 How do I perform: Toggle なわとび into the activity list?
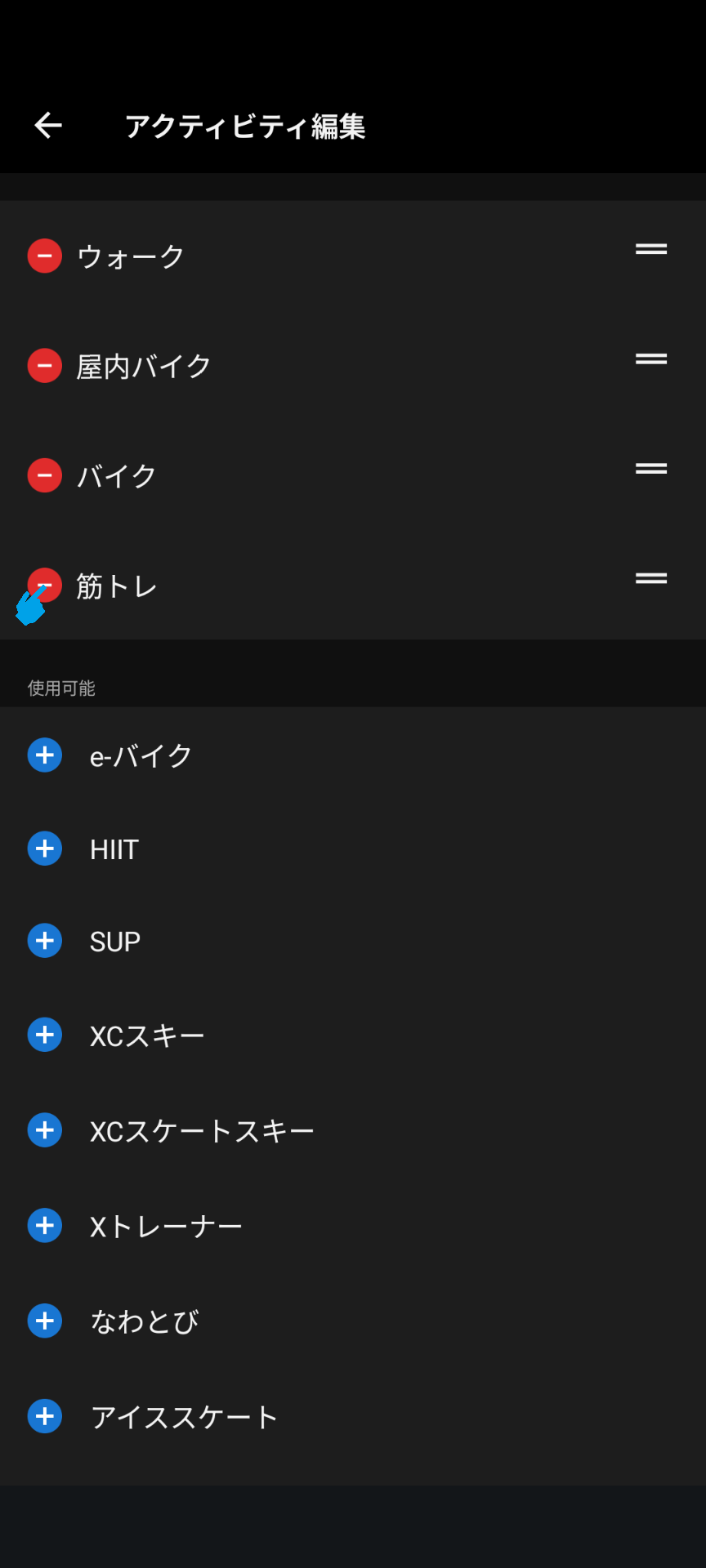(44, 1321)
